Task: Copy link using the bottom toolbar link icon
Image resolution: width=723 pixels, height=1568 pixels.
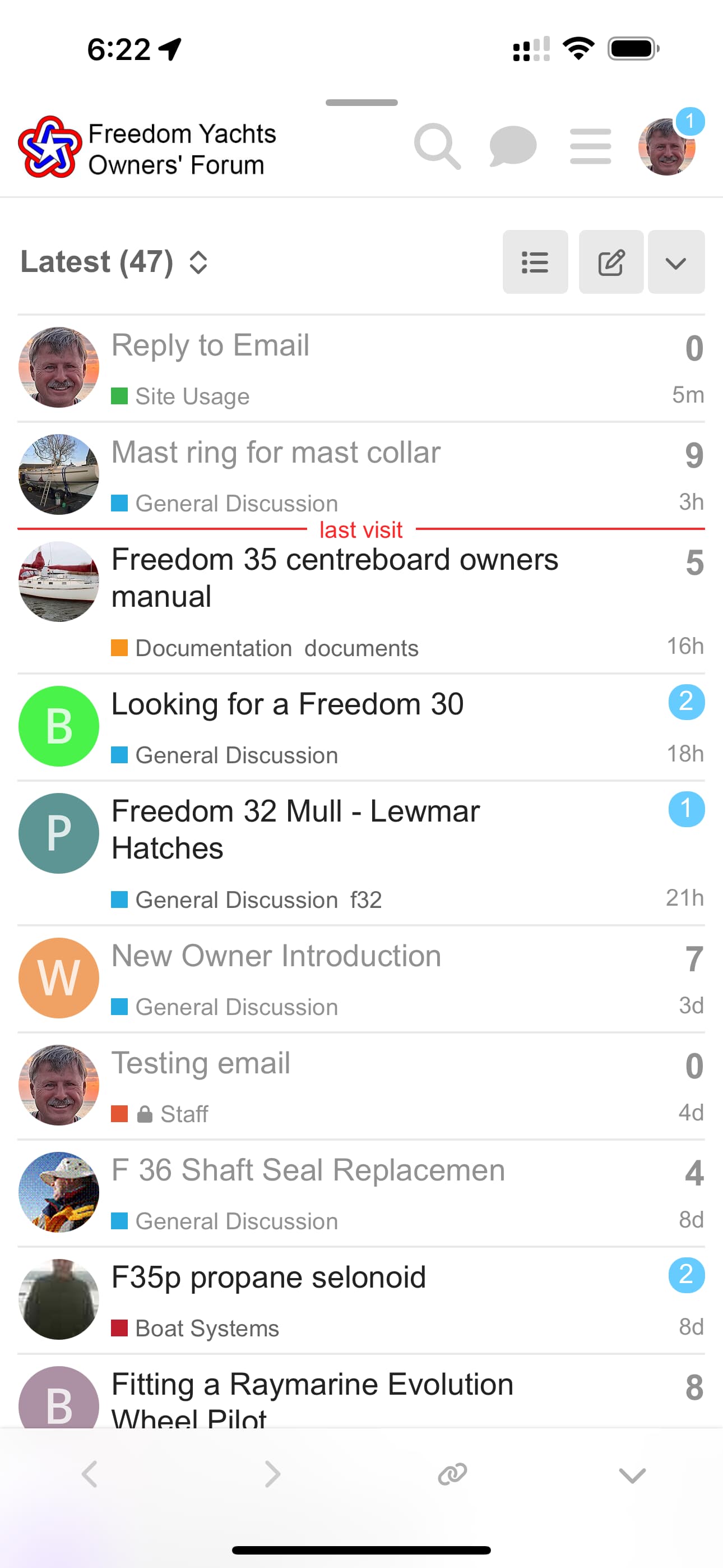Action: [452, 1474]
